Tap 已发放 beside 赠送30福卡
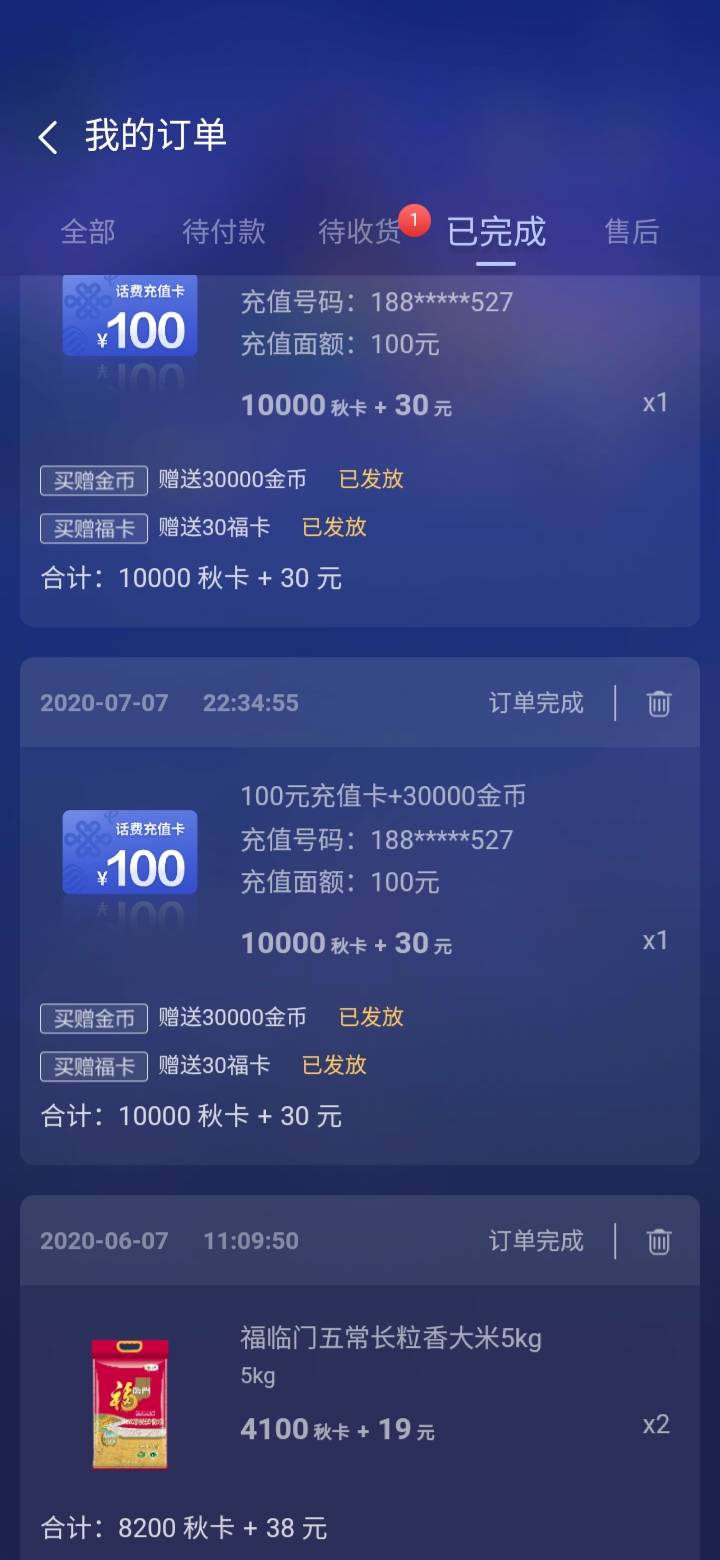720x1560 pixels. [333, 1065]
